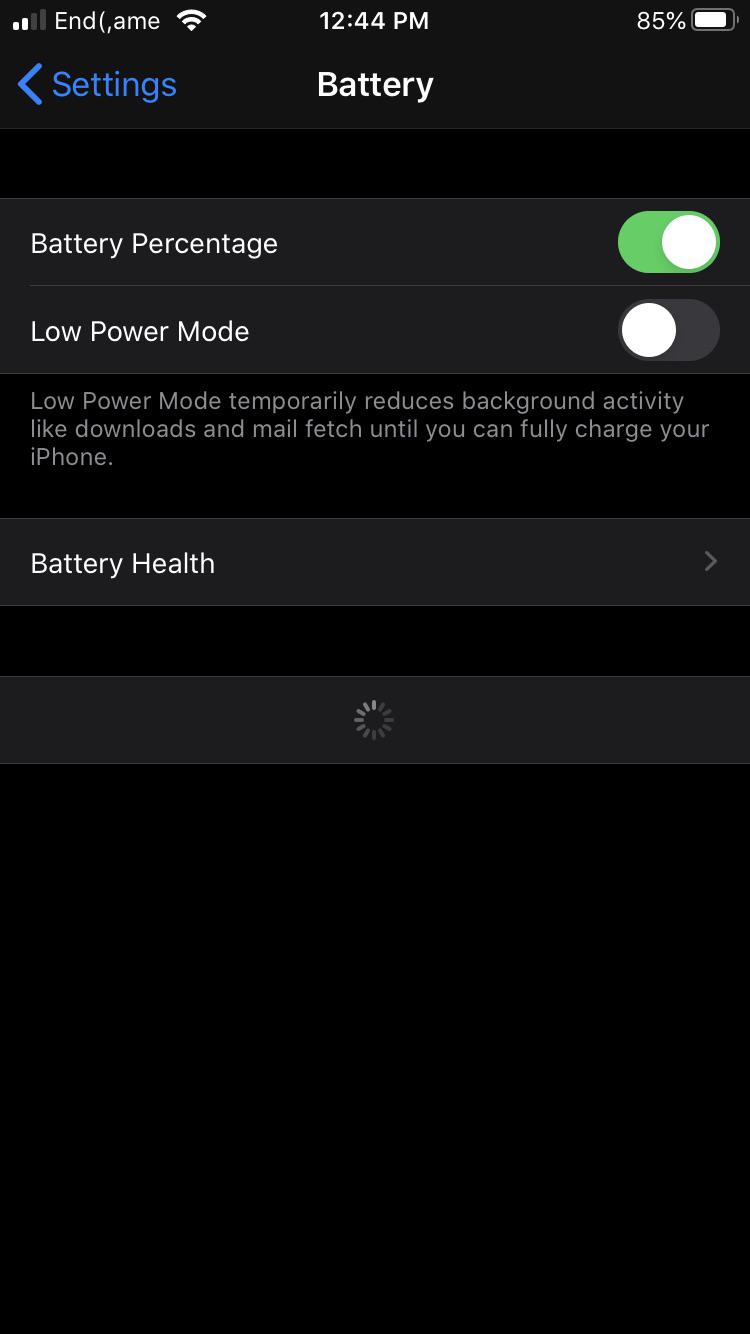Expand the Battery Health detail view

coord(375,561)
